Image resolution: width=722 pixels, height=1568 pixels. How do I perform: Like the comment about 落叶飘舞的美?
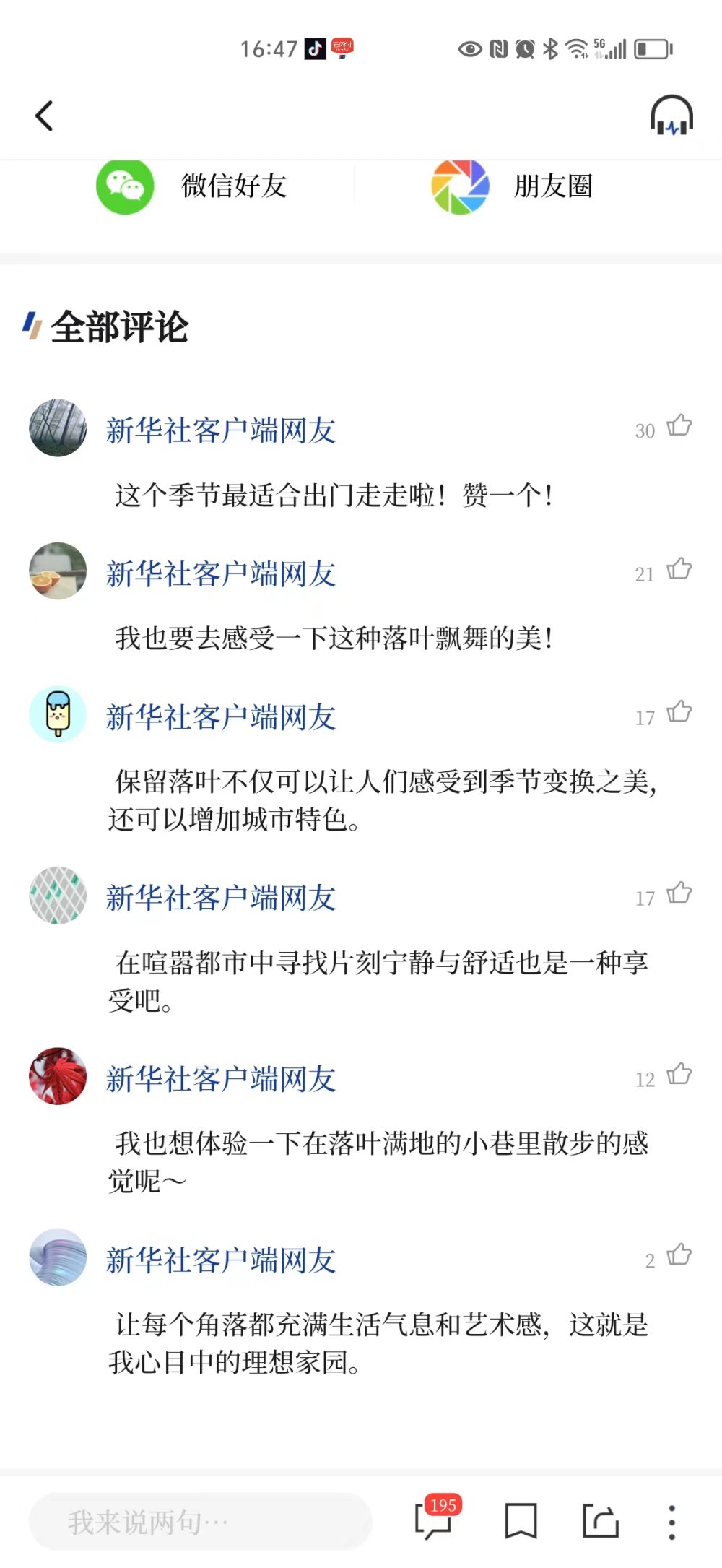679,569
